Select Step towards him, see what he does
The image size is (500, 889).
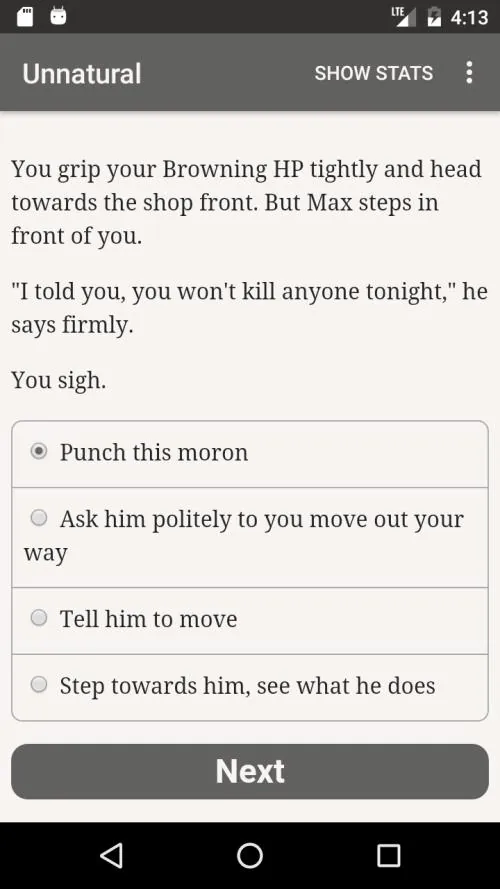[249, 687]
